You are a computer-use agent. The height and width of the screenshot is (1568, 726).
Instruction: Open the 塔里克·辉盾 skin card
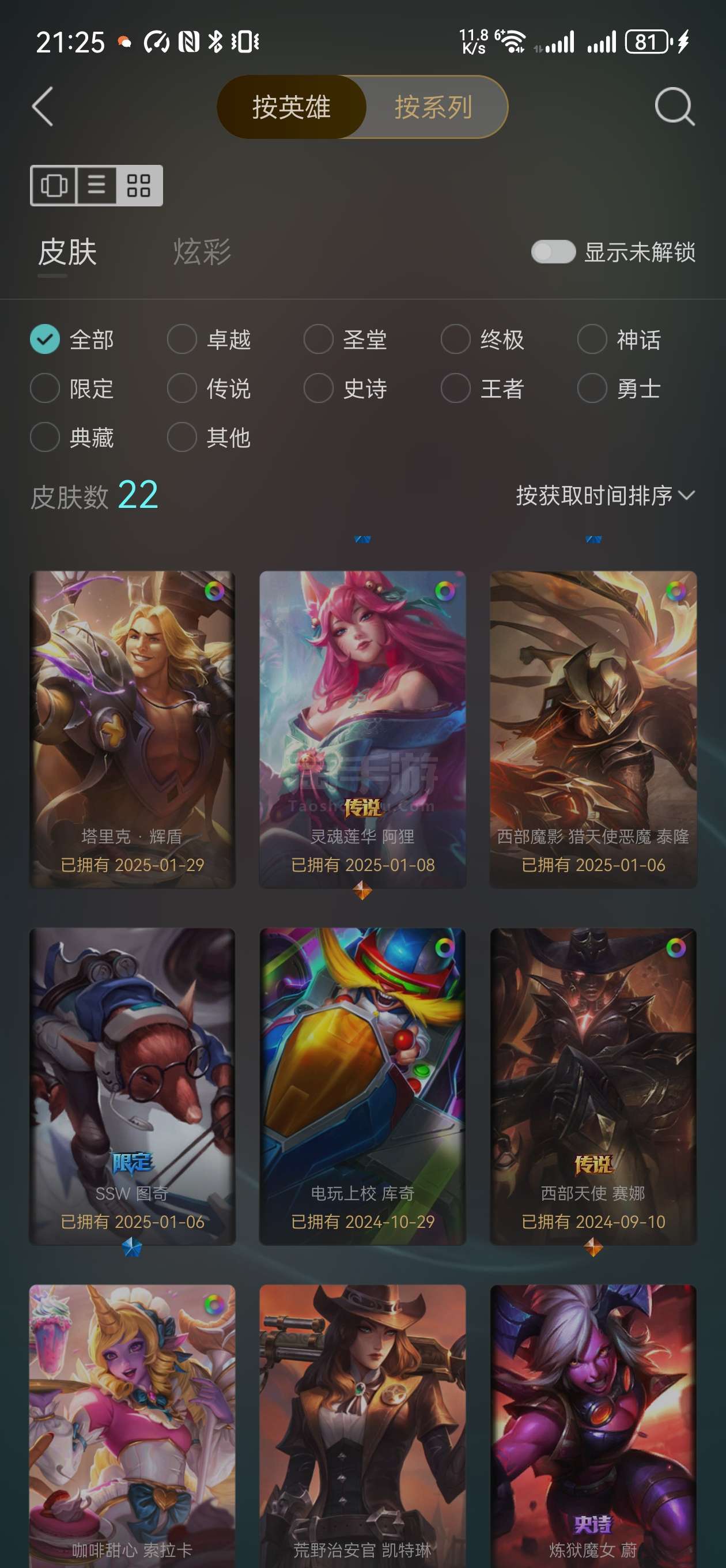132,729
